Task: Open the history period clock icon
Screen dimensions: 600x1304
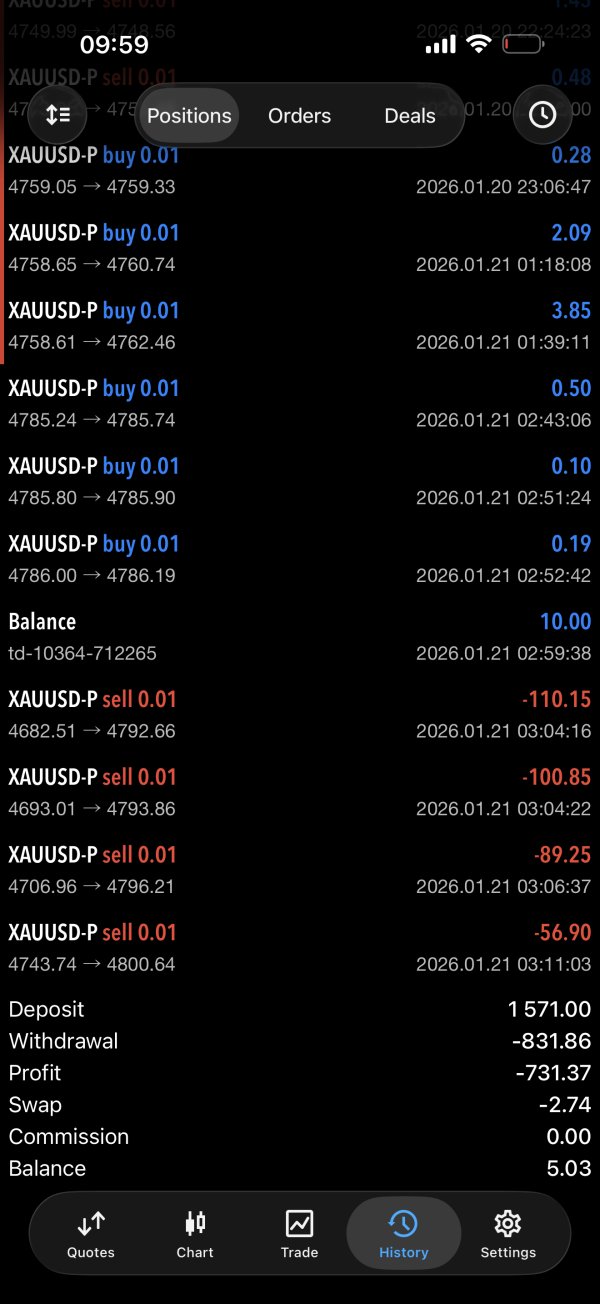Action: tap(542, 115)
